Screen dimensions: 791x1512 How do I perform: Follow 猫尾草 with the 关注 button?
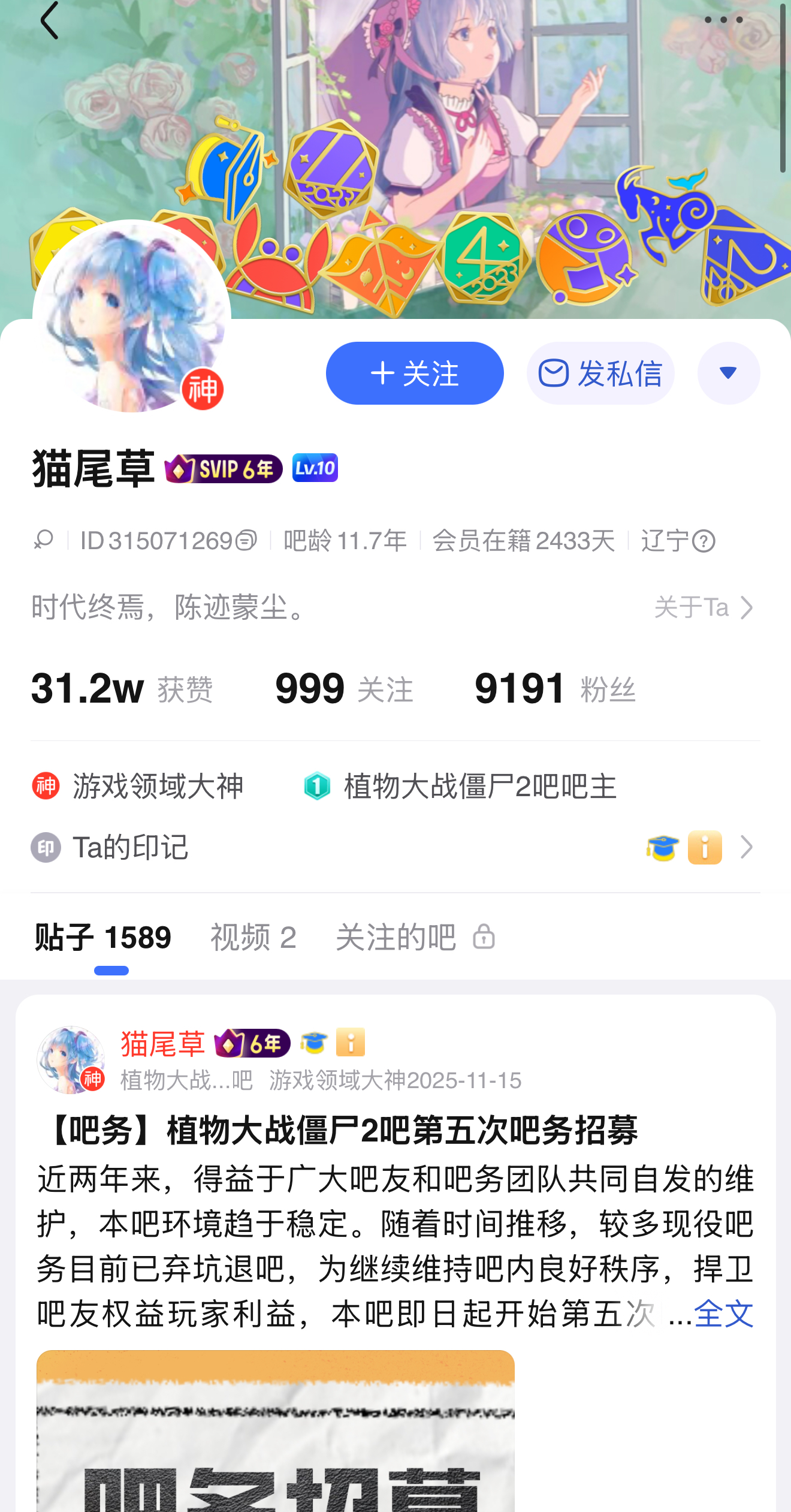click(415, 374)
